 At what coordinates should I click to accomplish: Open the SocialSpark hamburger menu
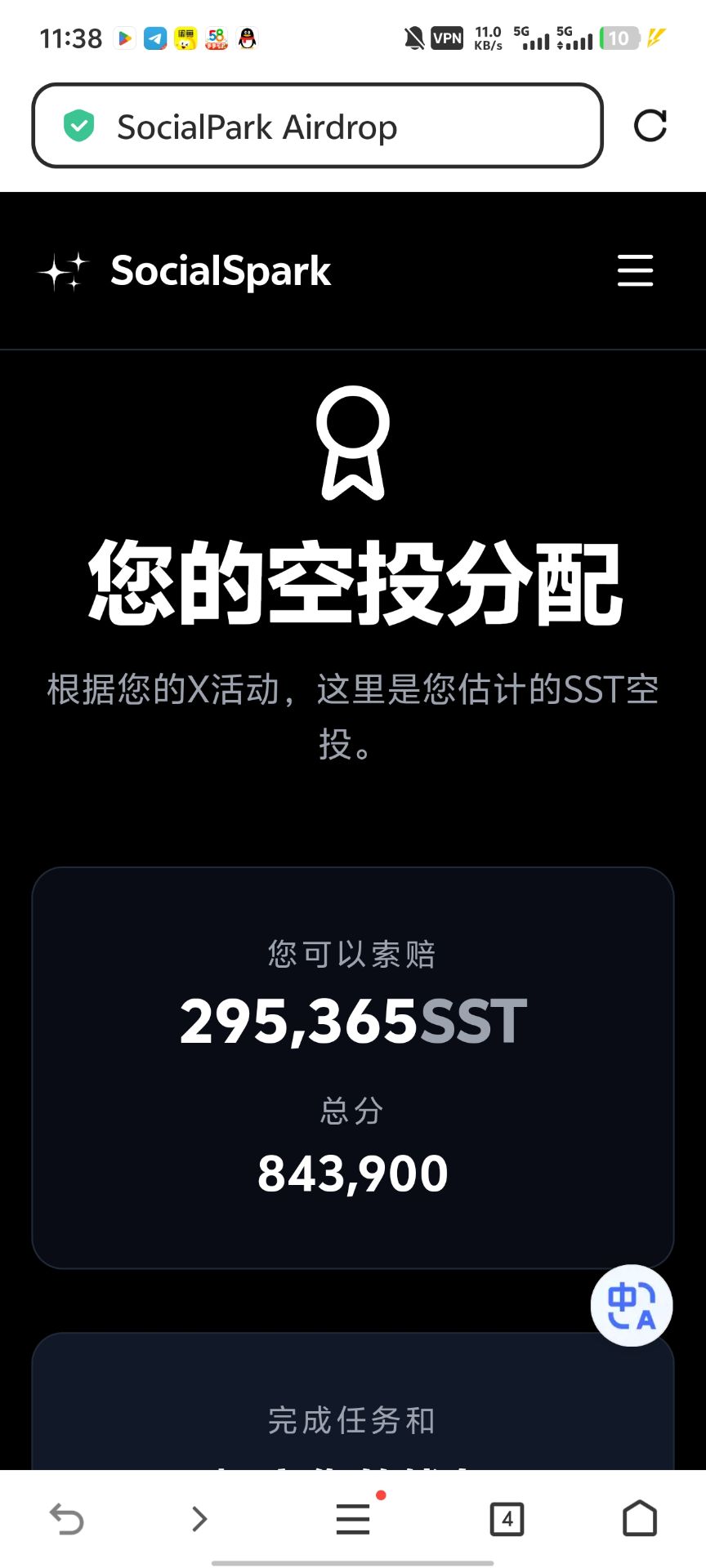click(635, 270)
